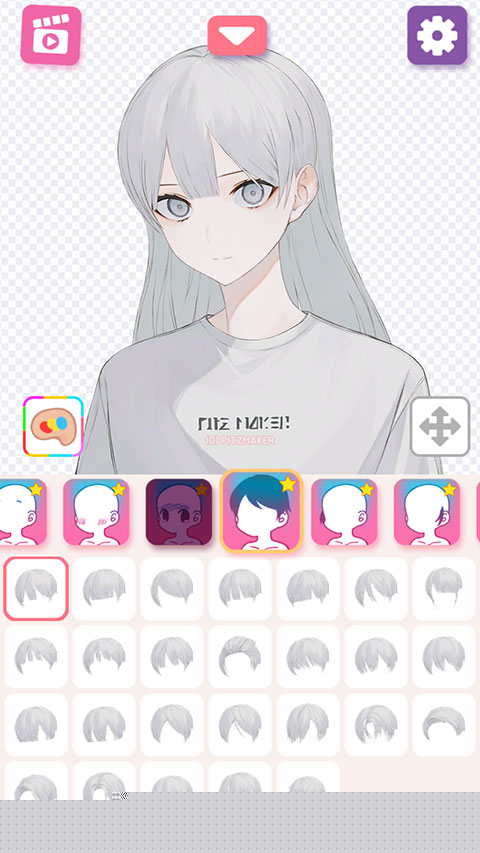The height and width of the screenshot is (853, 480).
Task: Tap the move arrows tool
Action: pos(440,426)
